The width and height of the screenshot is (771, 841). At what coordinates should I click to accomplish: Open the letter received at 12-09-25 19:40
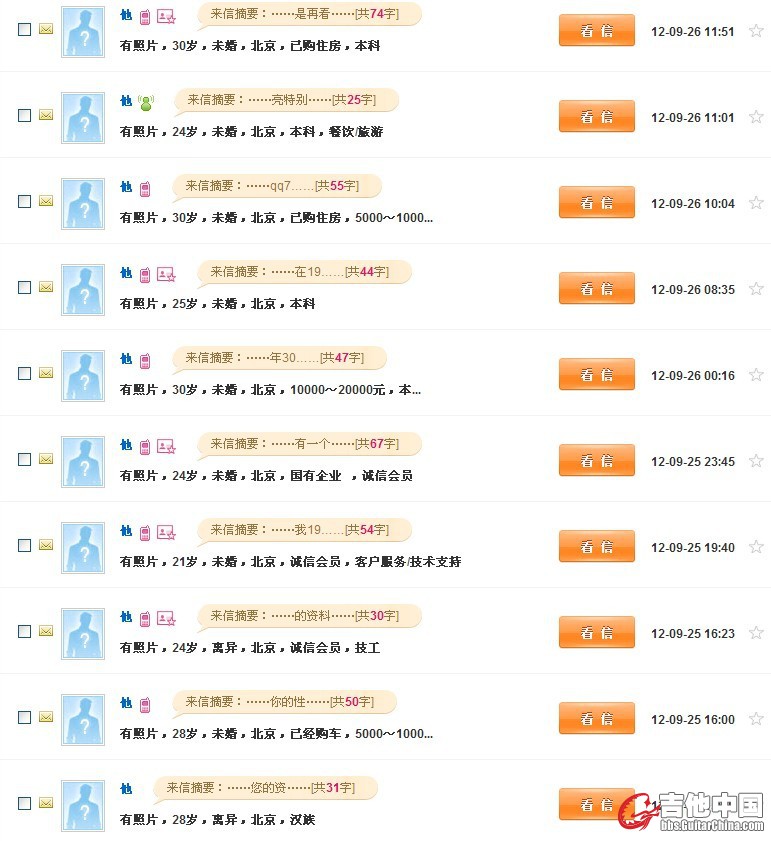(x=596, y=547)
